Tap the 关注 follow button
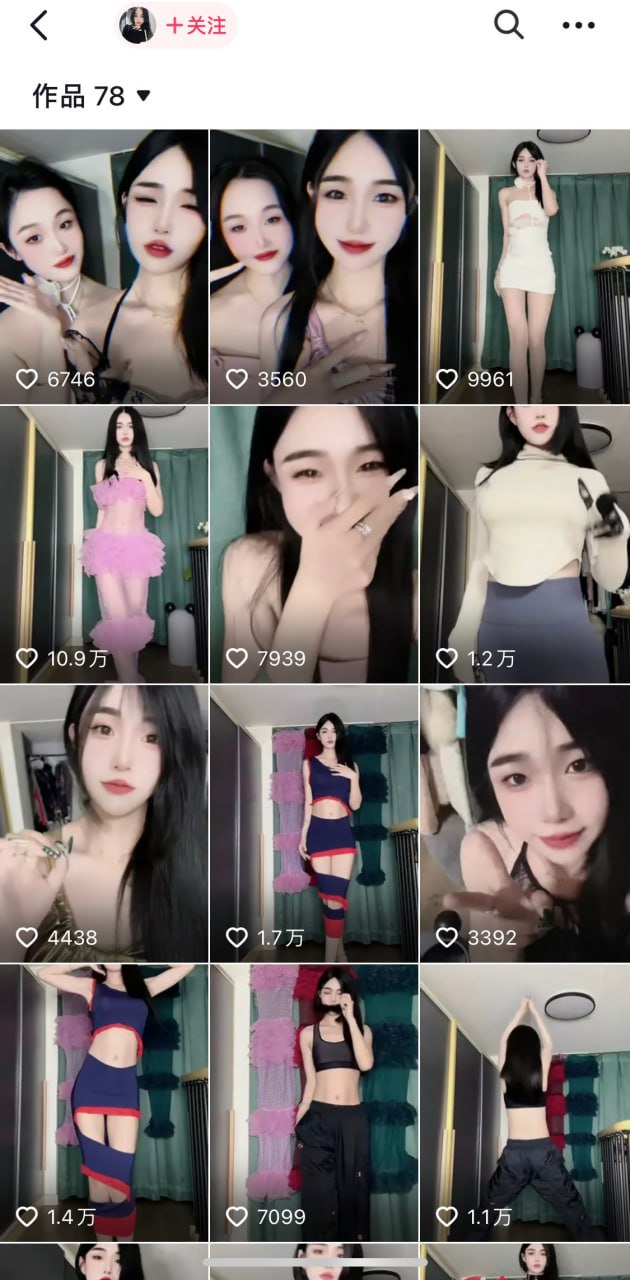Image resolution: width=630 pixels, height=1280 pixels. pyautogui.click(x=196, y=26)
